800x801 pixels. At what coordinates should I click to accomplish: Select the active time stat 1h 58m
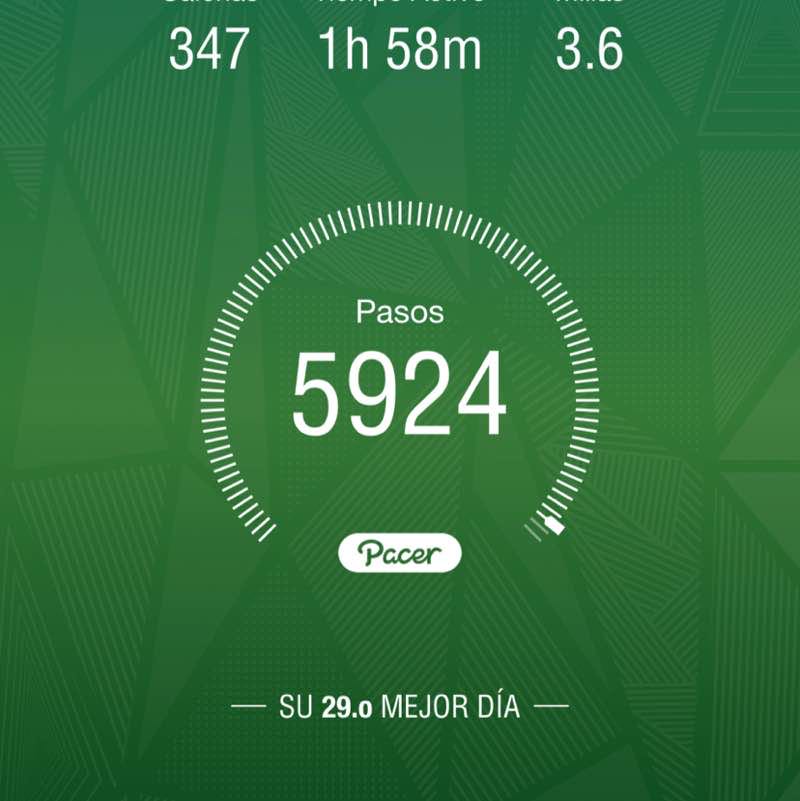coord(399,45)
